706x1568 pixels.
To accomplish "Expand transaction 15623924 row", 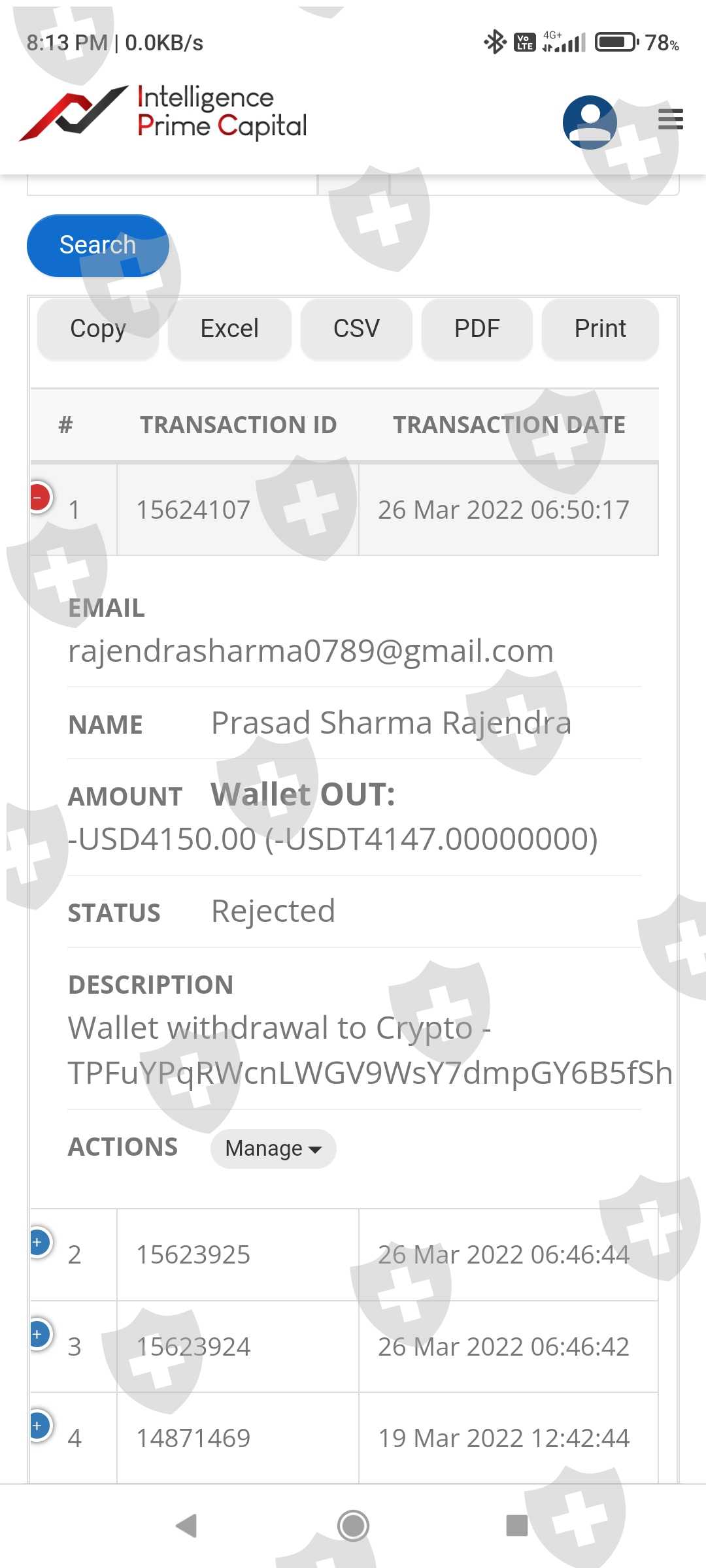I will coord(38,1334).
